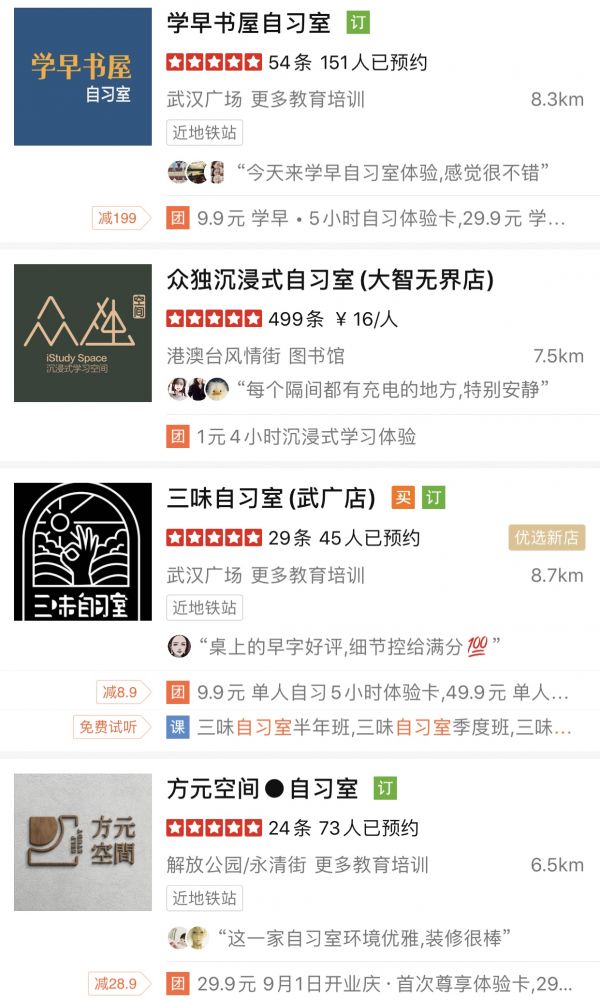The height and width of the screenshot is (1001, 600).
Task: View 众独 1元4小时沉浸式学习体验 deal
Action: [306, 436]
